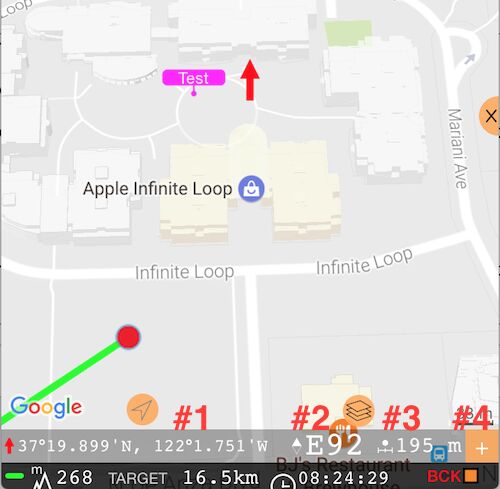
Task: Close with the orange X button
Action: (x=490, y=116)
